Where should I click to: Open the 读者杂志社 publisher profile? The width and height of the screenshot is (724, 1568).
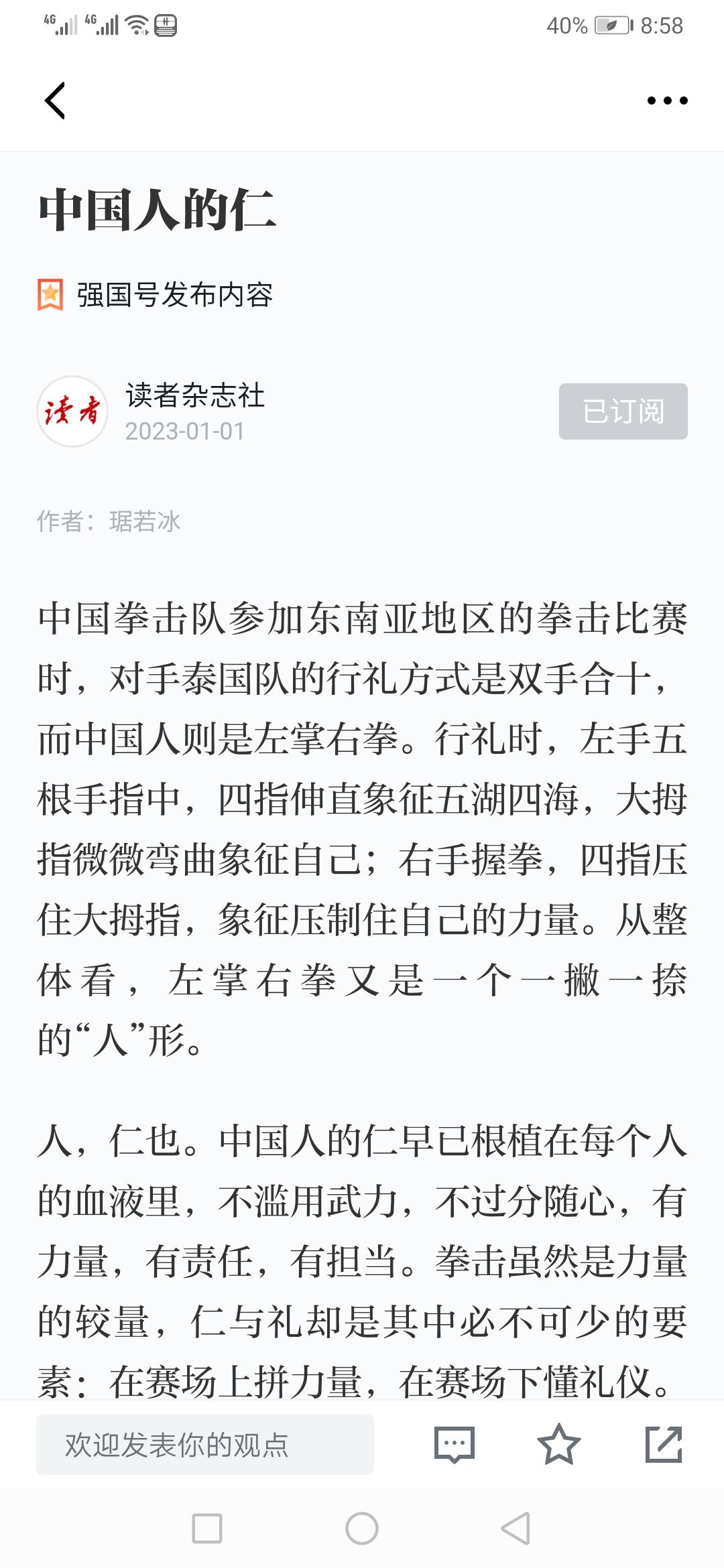coord(194,395)
